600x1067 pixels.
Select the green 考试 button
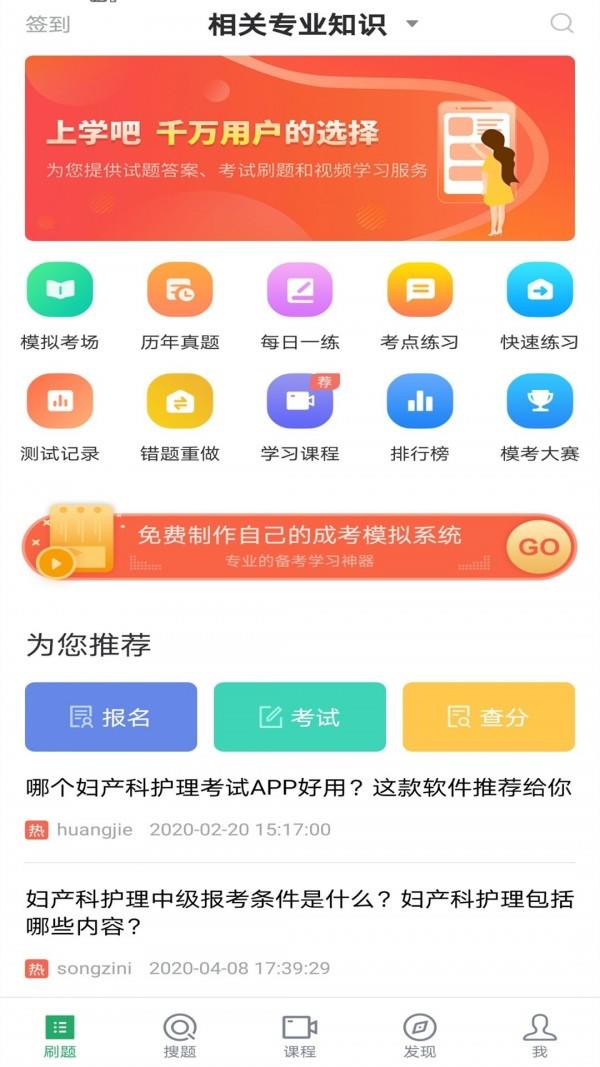(x=299, y=717)
